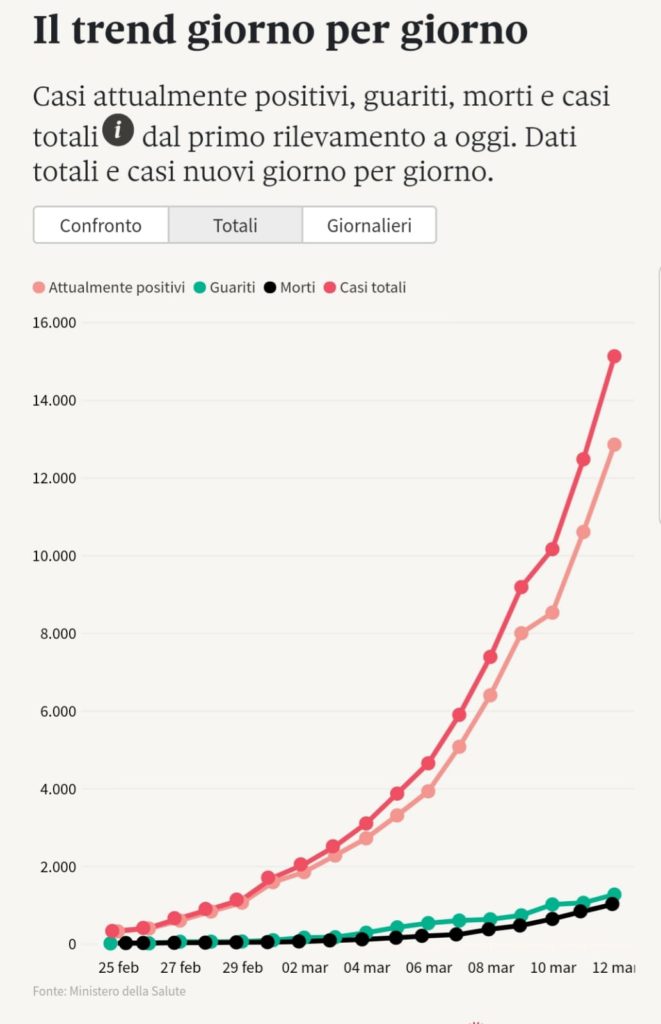Switch to the Confronto tab
The height and width of the screenshot is (1024, 661).
tap(101, 225)
